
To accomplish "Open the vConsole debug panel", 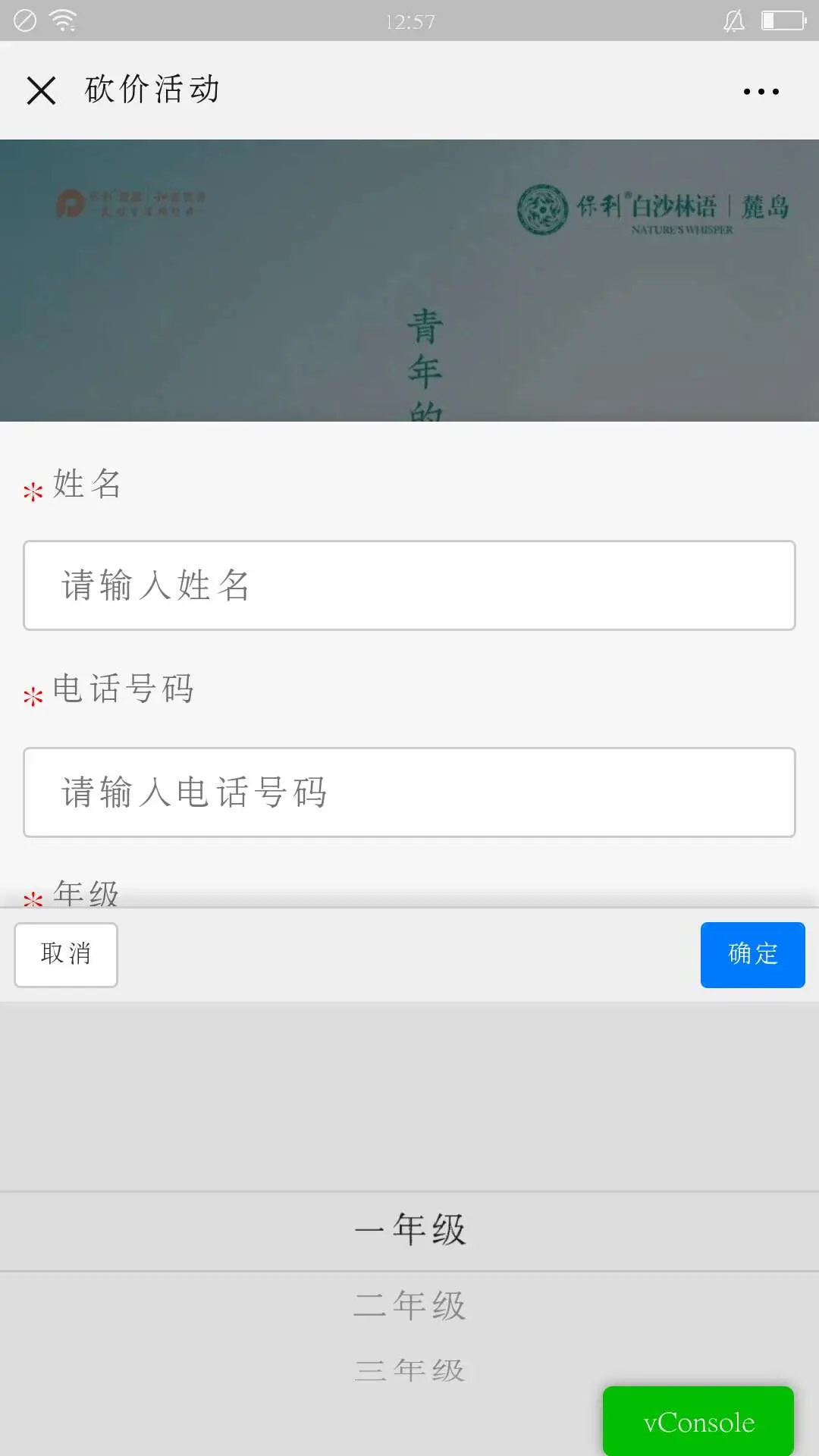I will (698, 1422).
